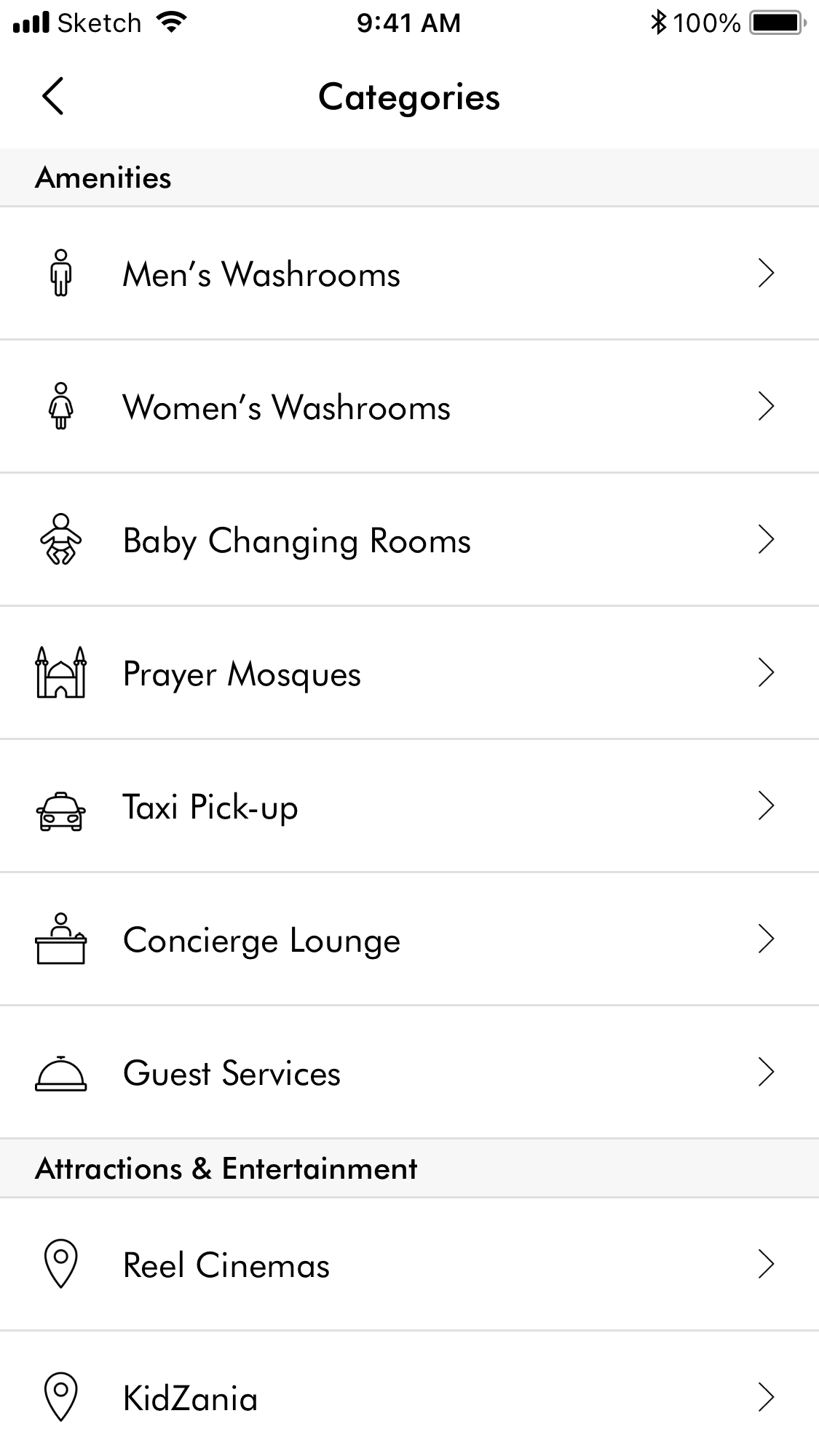Go back from the Categories screen
Screen dimensions: 819x1456
tap(52, 96)
